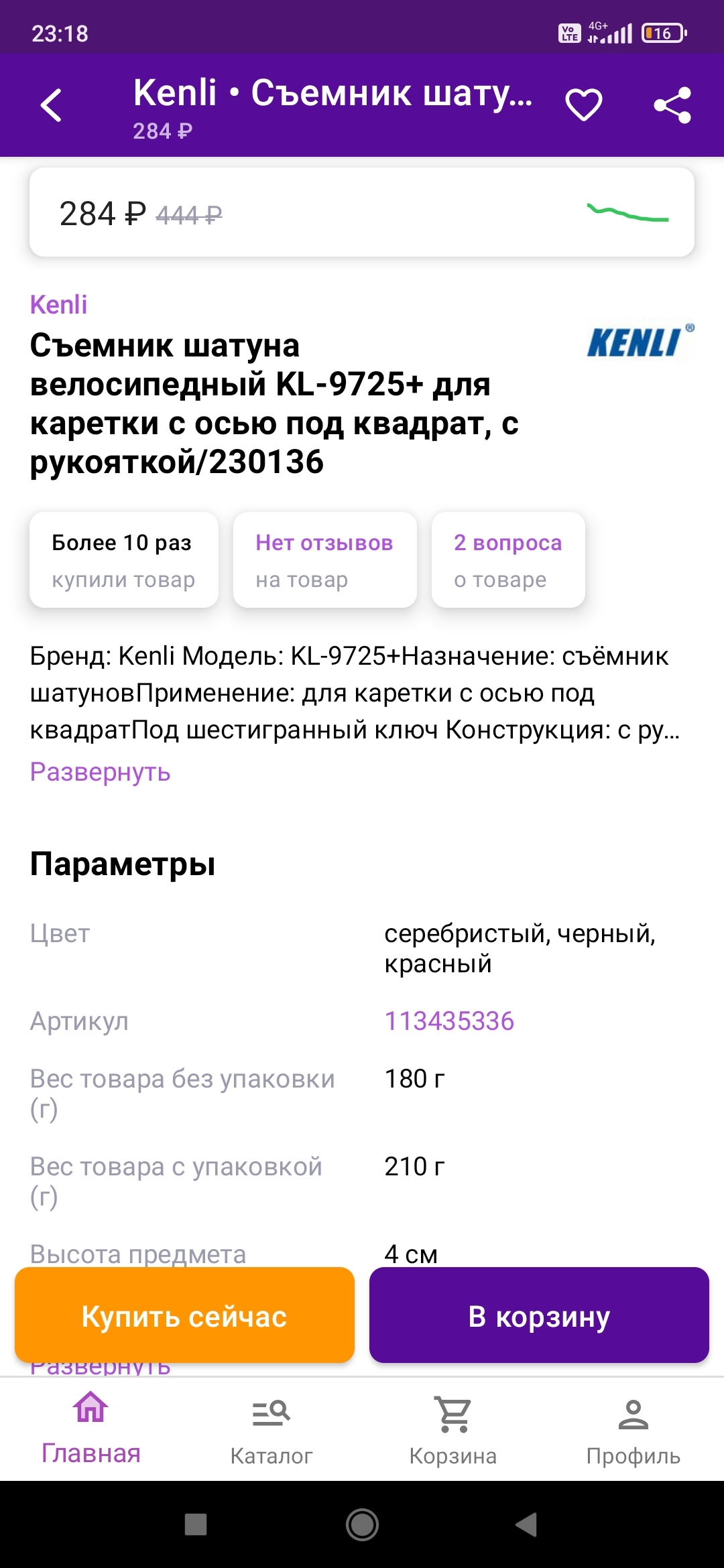
Task: Expand description with 'Развернуть' under the description text
Action: pos(101,772)
